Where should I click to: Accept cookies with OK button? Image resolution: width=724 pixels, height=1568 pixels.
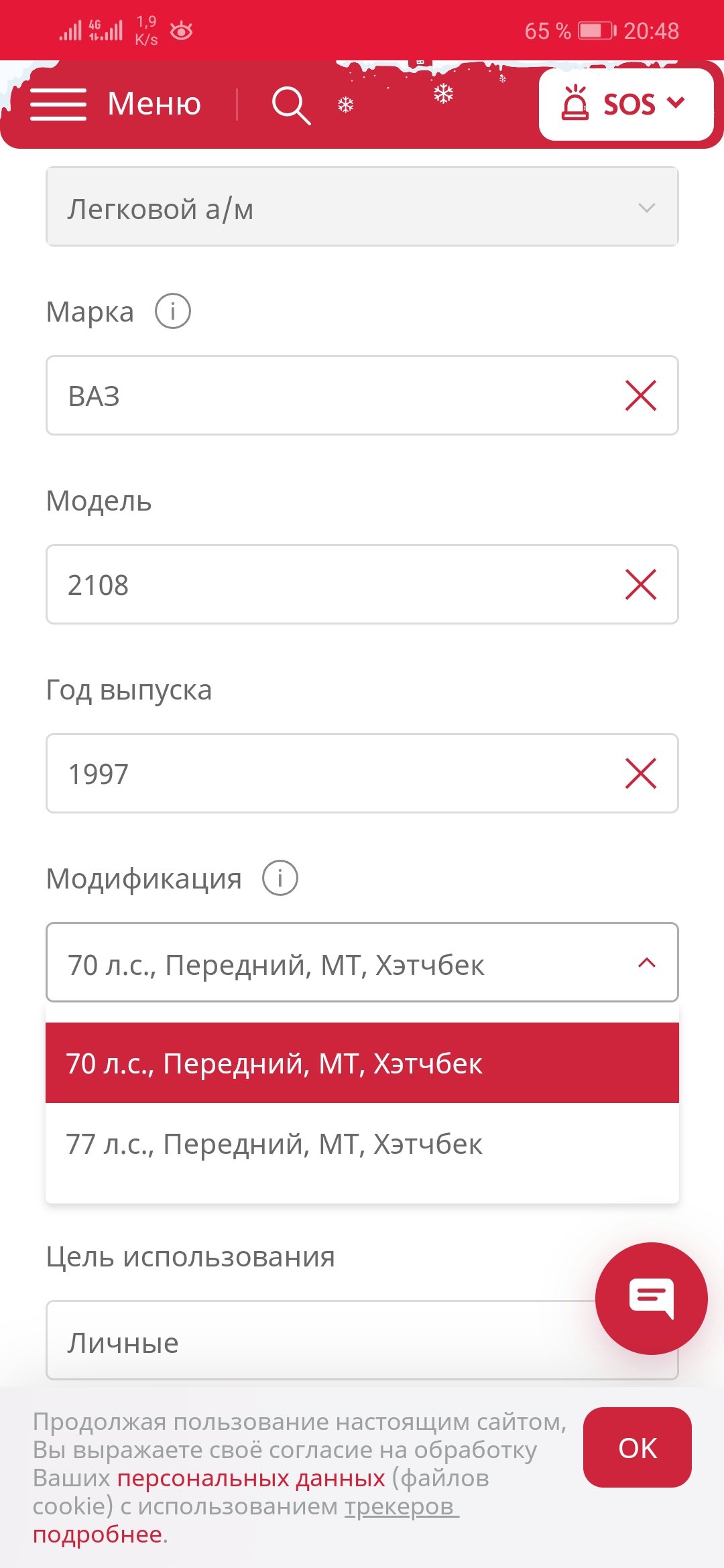[x=638, y=1447]
